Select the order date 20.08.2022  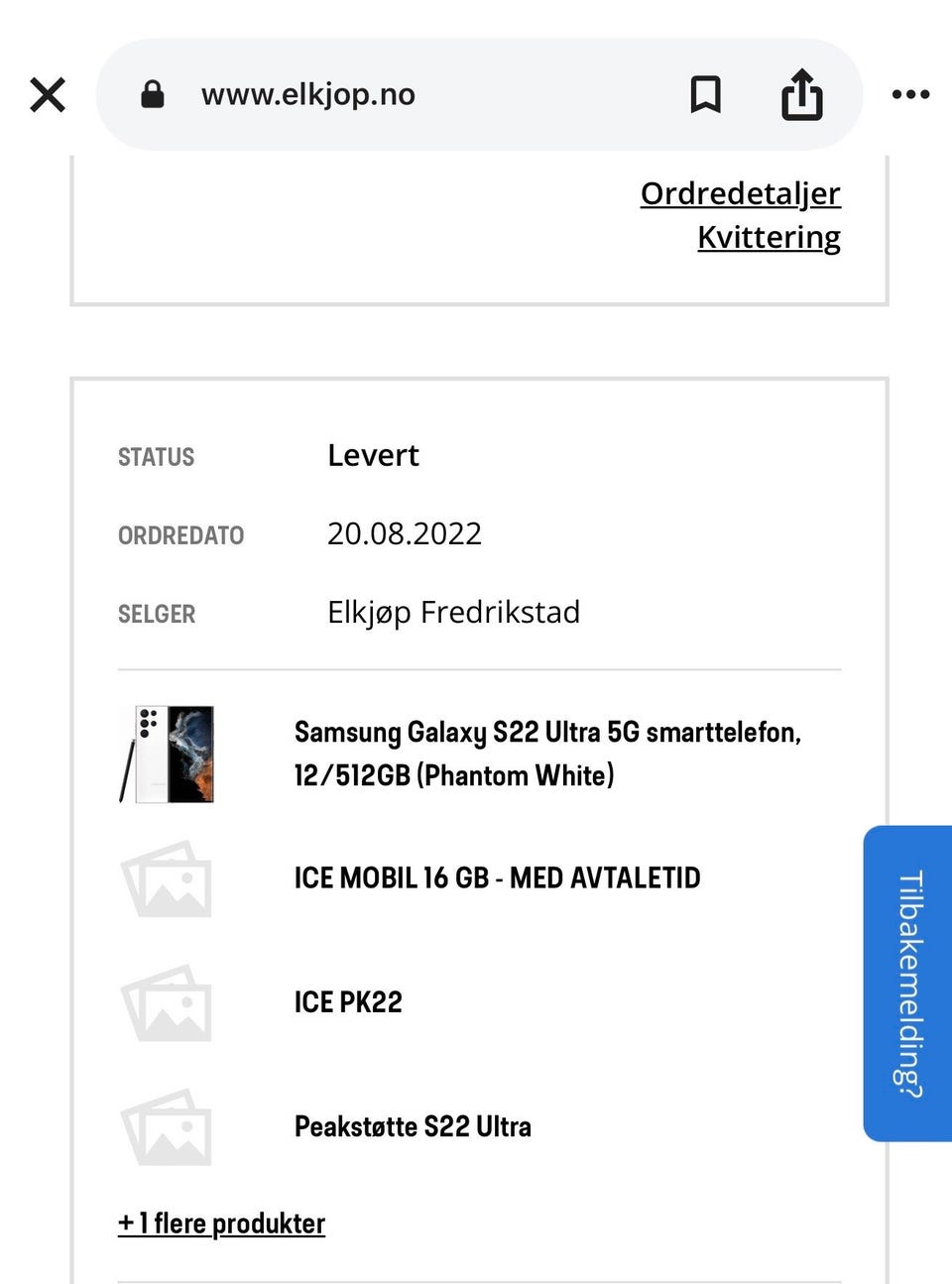[x=406, y=533]
